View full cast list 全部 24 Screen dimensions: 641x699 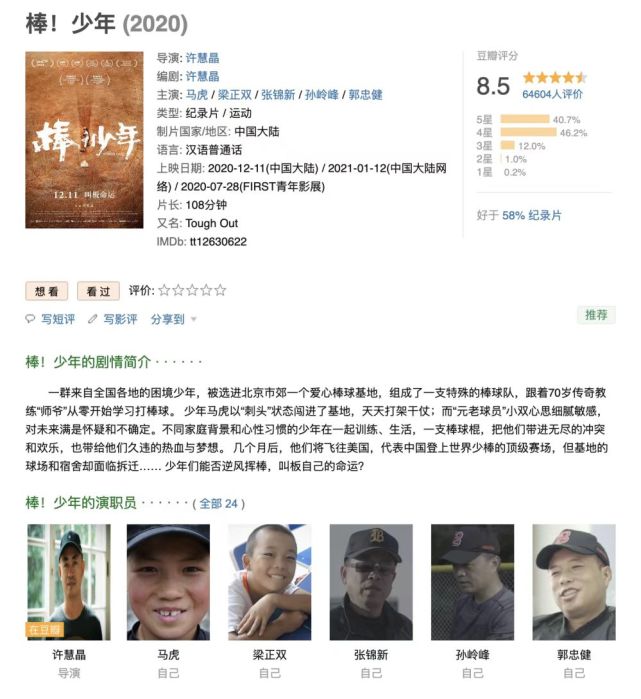220,502
